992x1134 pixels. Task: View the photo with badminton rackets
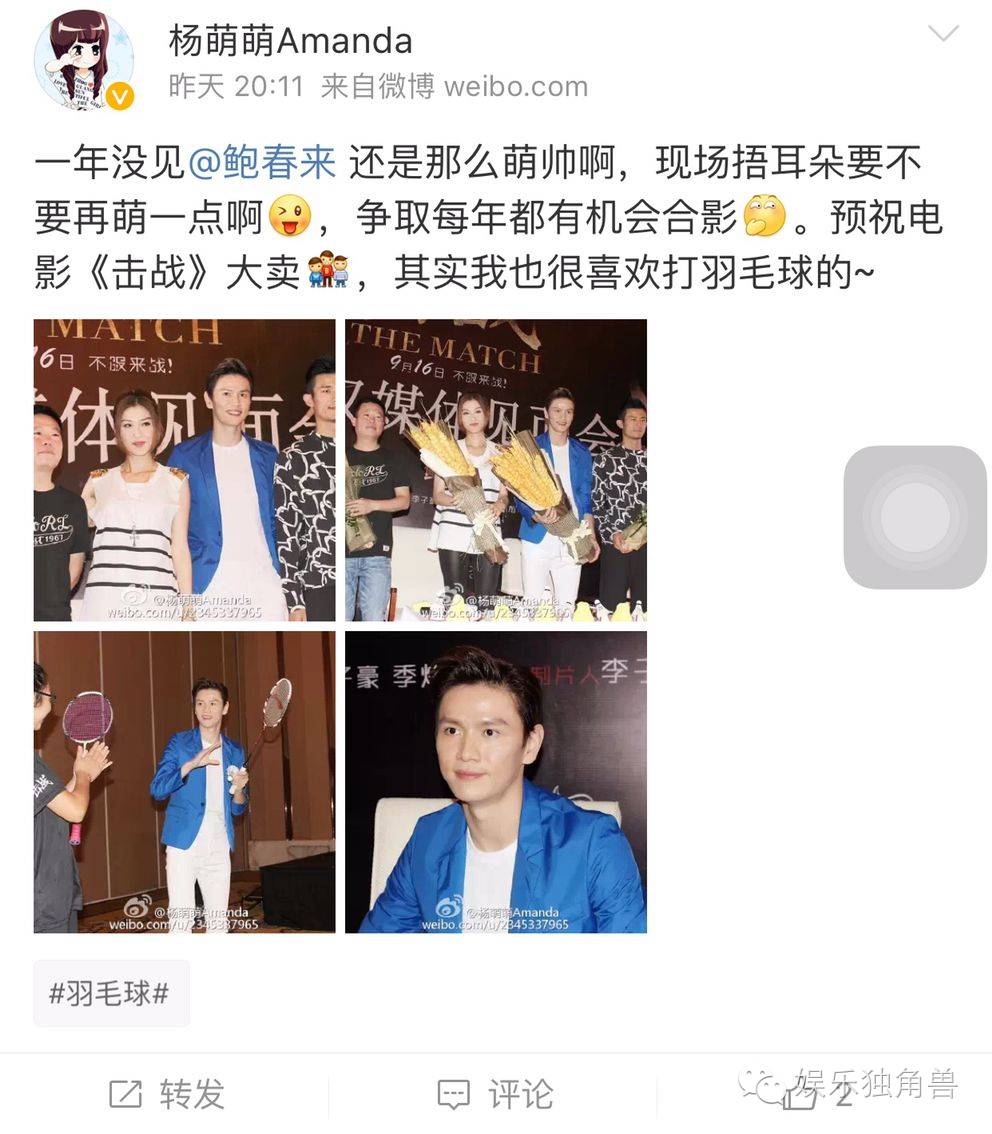tap(184, 782)
